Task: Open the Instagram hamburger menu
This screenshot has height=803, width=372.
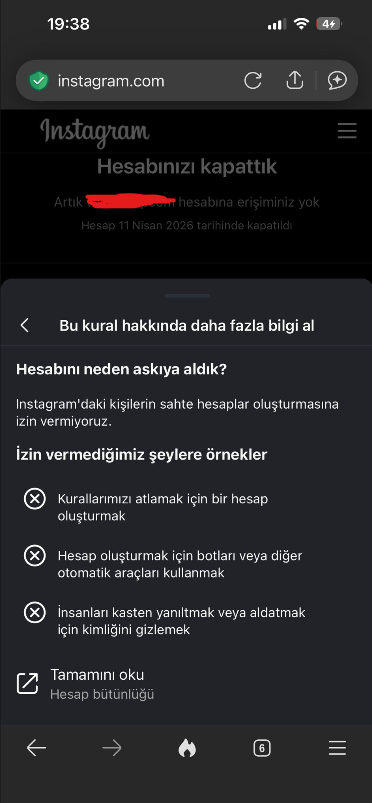Action: click(x=347, y=131)
